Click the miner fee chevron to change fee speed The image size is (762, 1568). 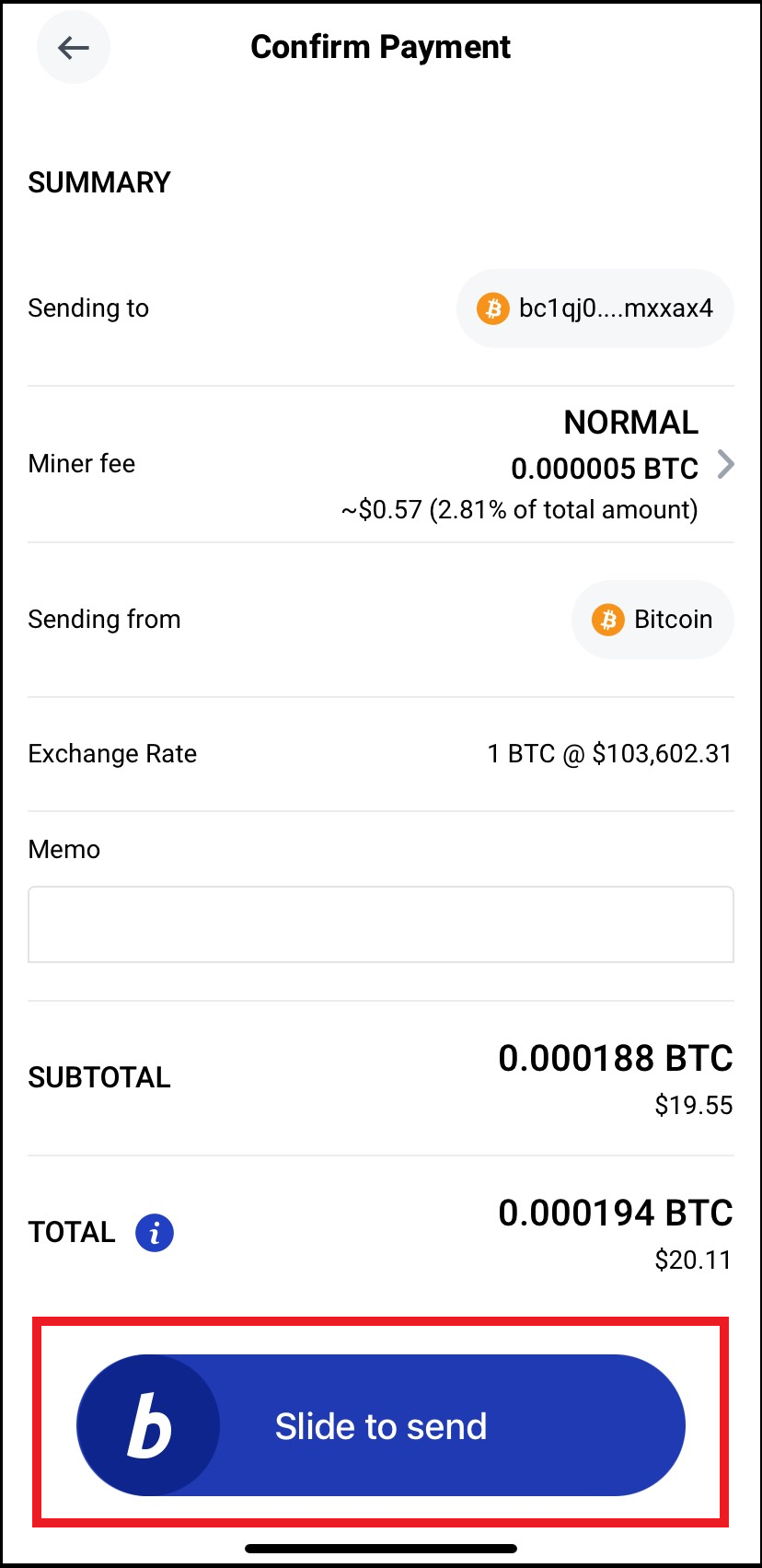click(726, 464)
